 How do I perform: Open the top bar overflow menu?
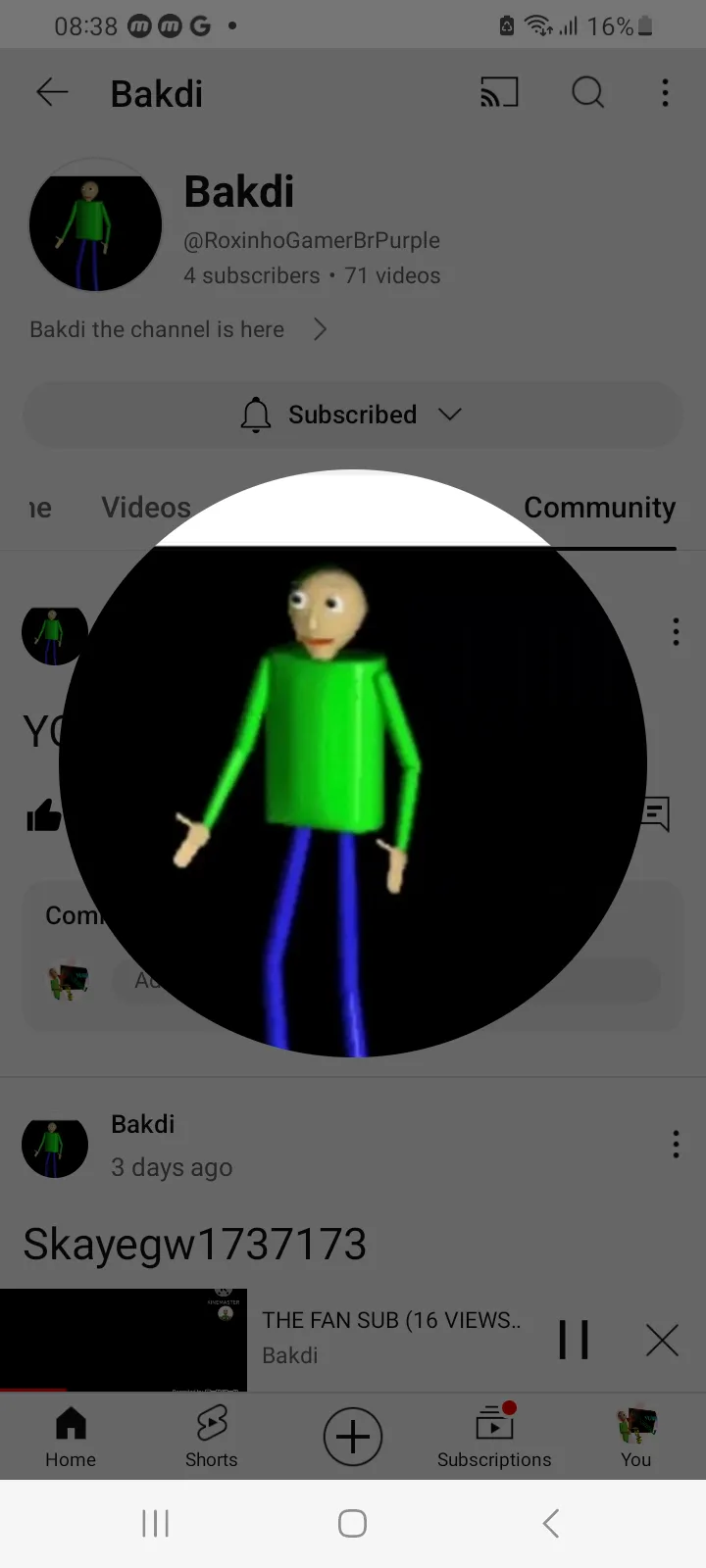point(665,93)
